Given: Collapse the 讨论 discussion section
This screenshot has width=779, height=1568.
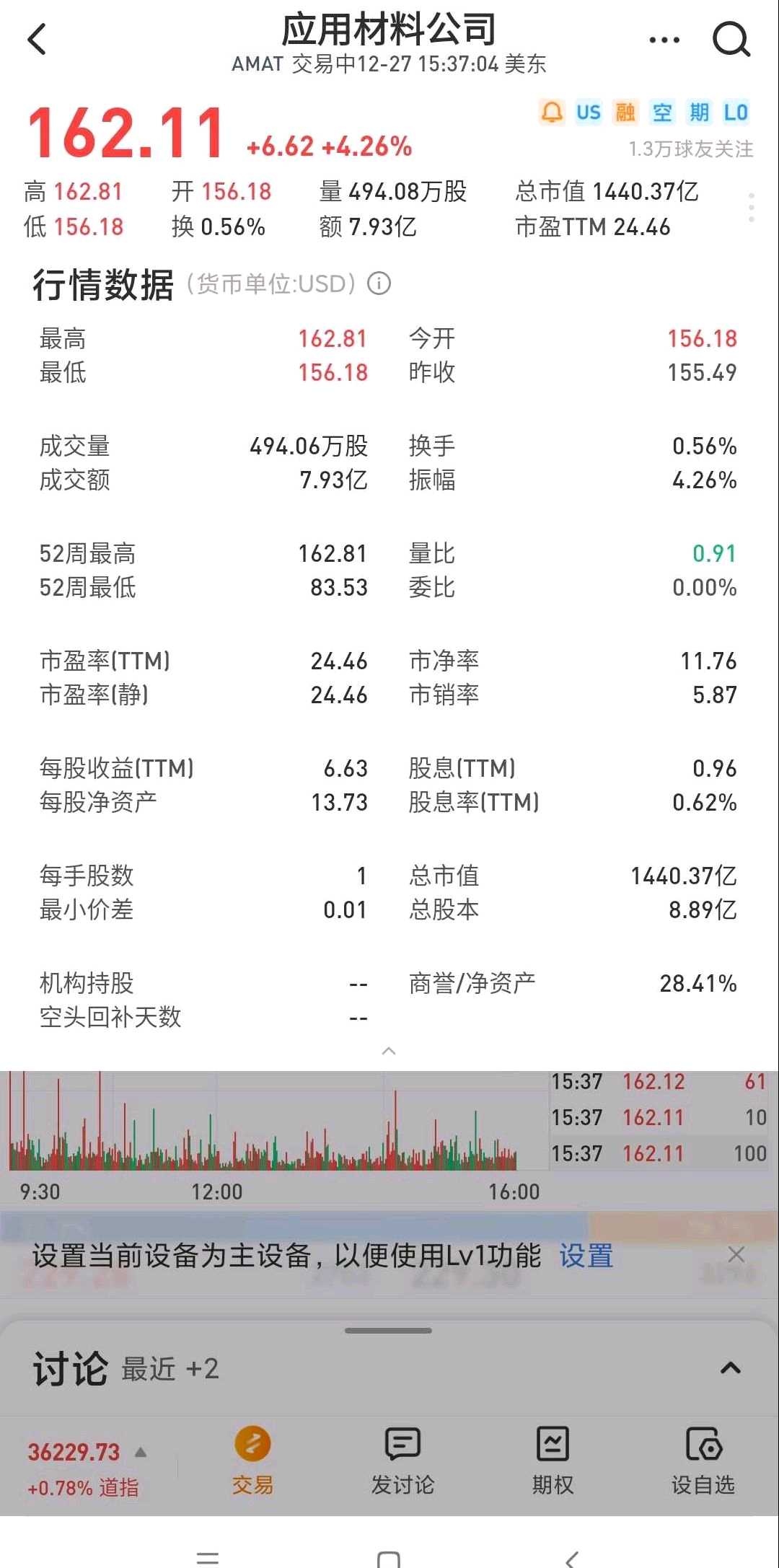Looking at the screenshot, I should [731, 1367].
